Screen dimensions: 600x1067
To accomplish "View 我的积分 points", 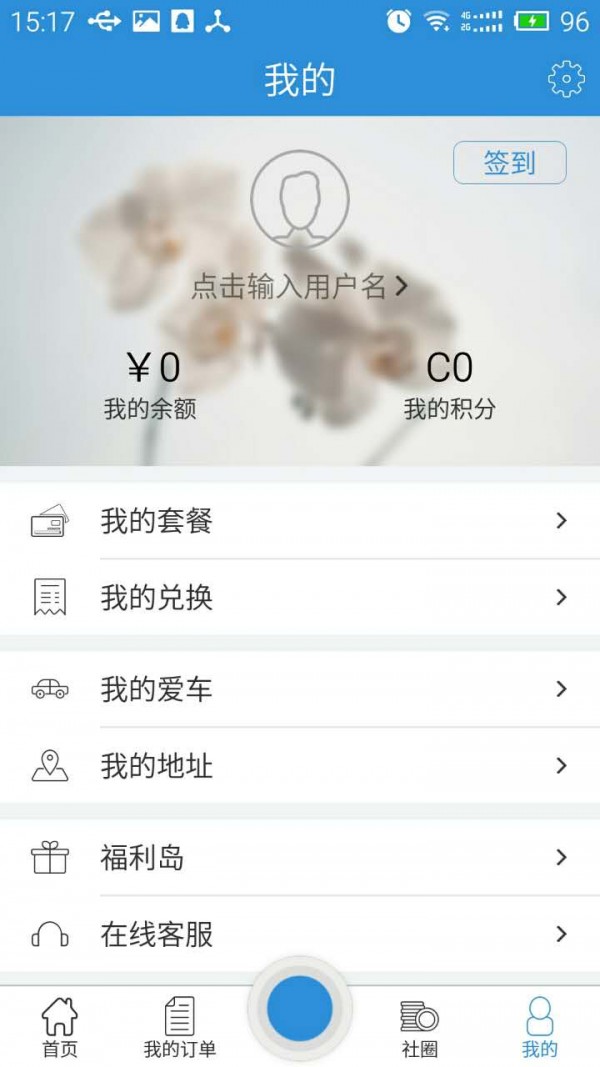I will click(x=449, y=385).
